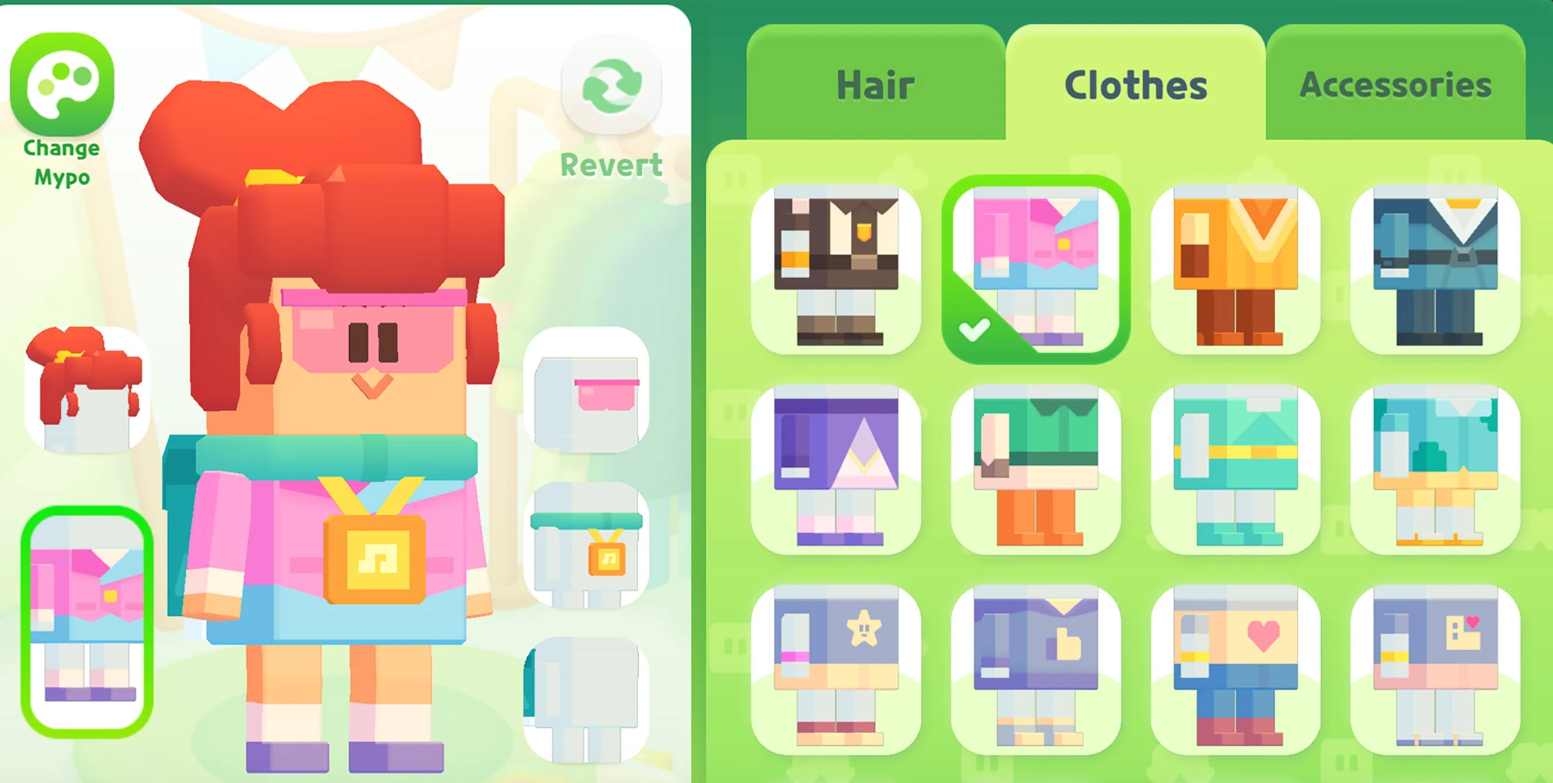Open the red hair slot preview
Image resolution: width=1553 pixels, height=783 pixels.
(87, 389)
